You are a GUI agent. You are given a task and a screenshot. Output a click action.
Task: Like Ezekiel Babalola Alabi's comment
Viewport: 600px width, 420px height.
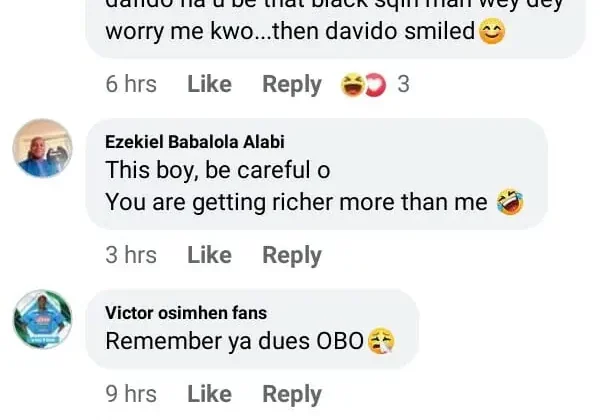coord(209,256)
